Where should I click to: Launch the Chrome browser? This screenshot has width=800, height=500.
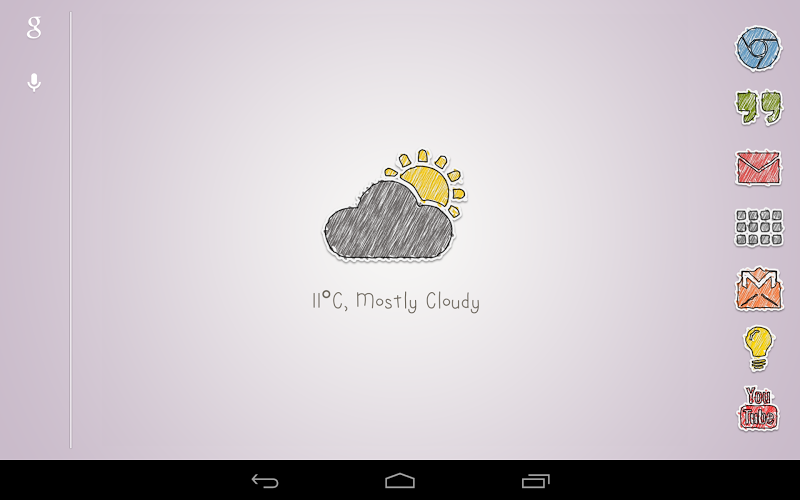pyautogui.click(x=758, y=48)
